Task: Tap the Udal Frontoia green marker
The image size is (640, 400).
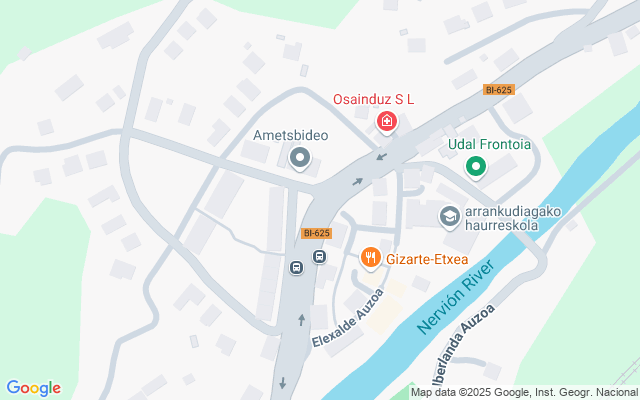Action: pyautogui.click(x=476, y=167)
